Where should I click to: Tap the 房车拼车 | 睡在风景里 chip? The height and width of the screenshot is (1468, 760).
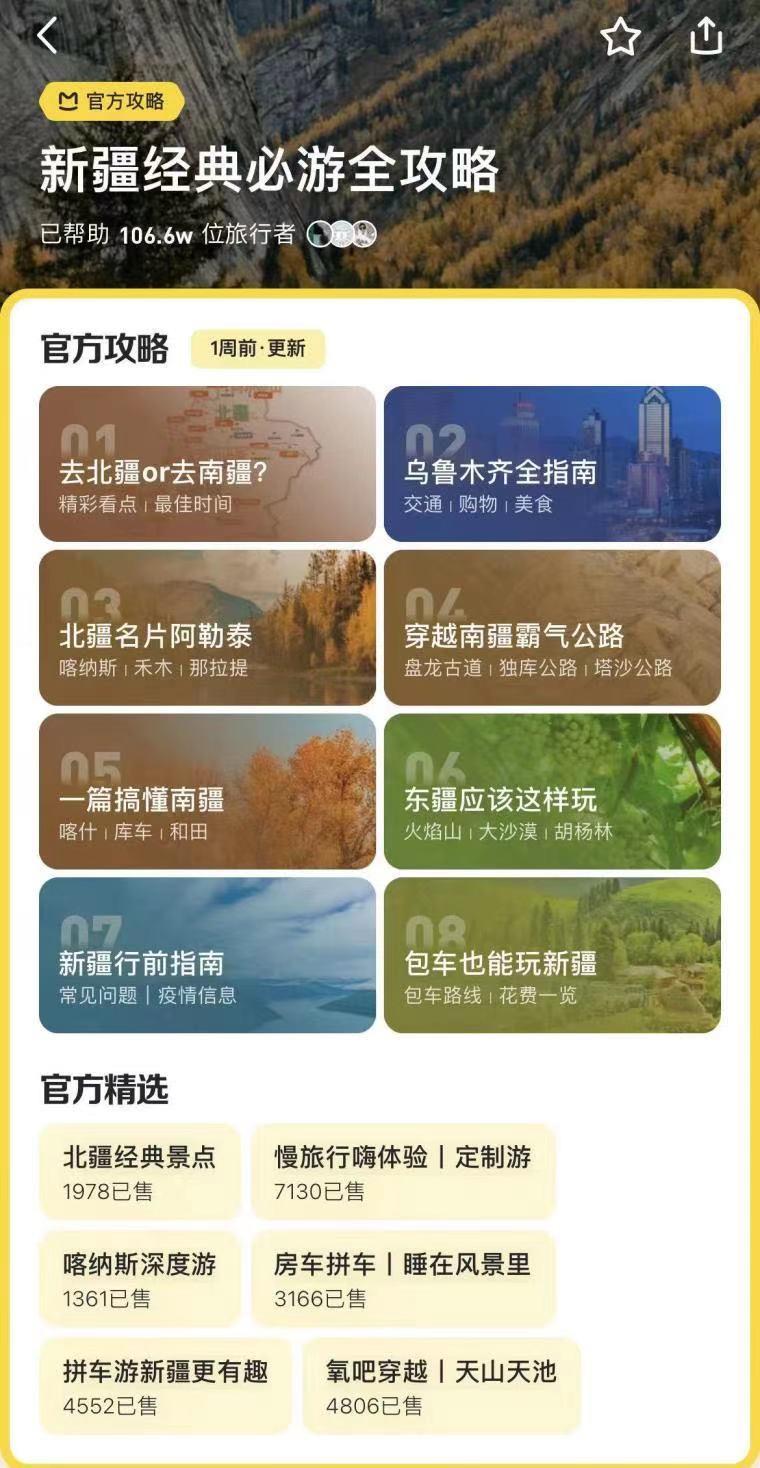pyautogui.click(x=403, y=1279)
